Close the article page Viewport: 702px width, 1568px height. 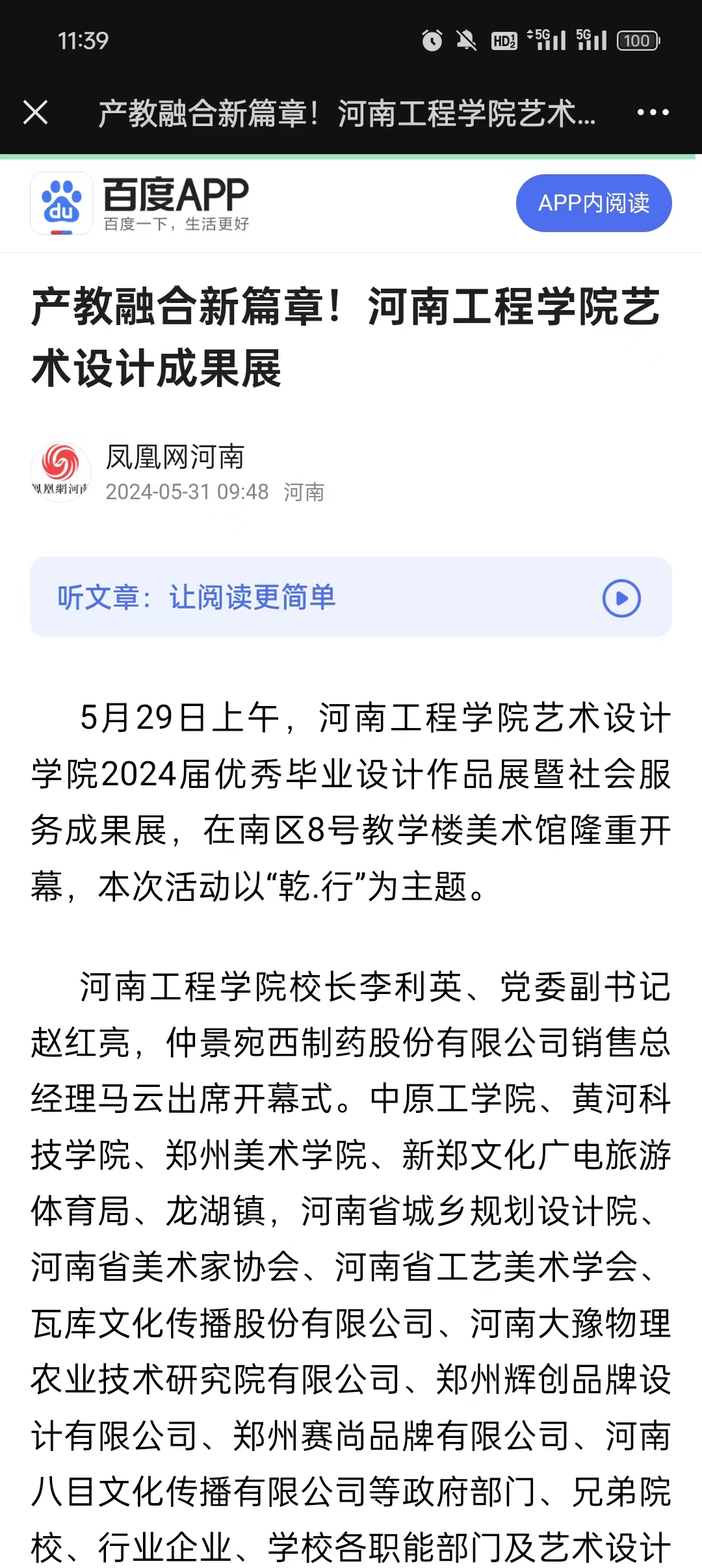click(36, 112)
